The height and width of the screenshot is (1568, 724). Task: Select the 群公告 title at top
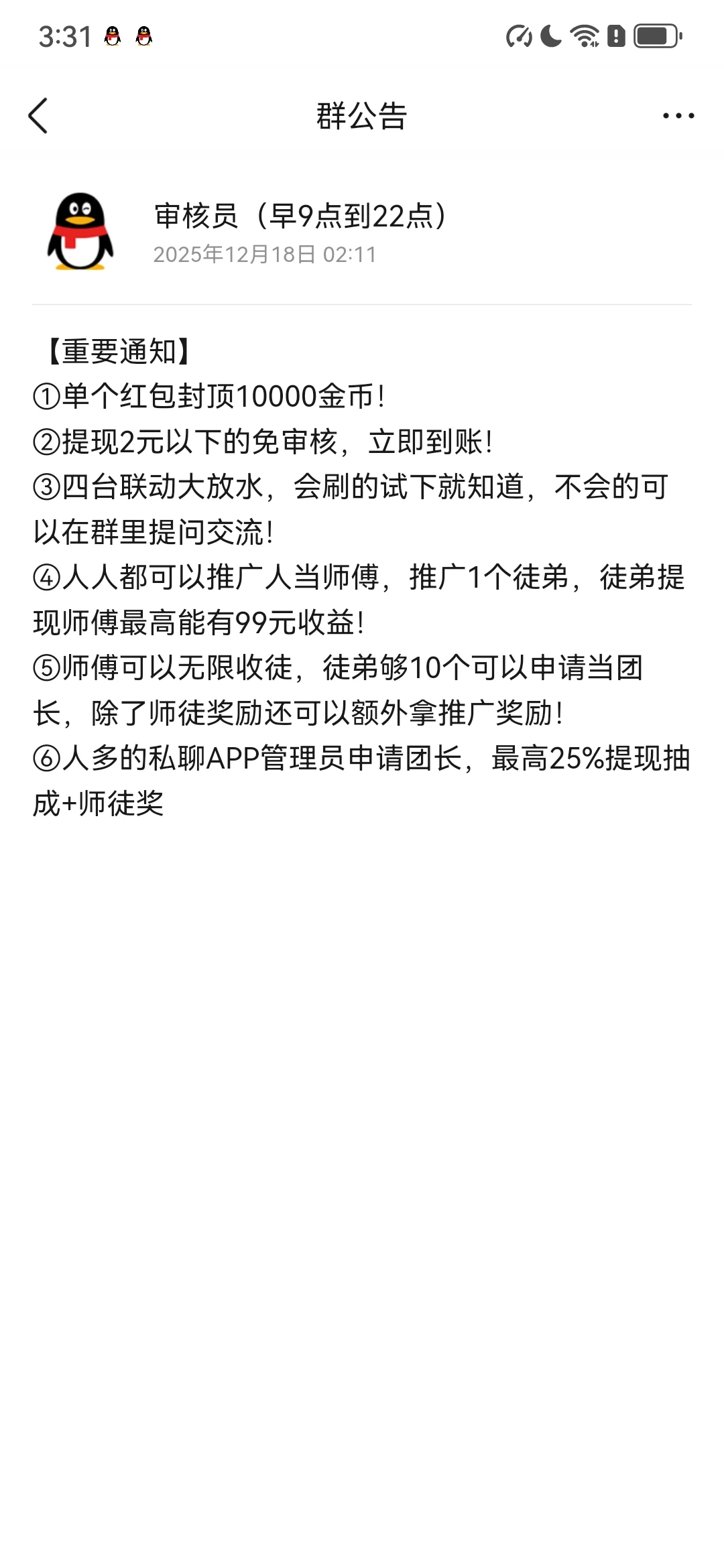click(362, 114)
